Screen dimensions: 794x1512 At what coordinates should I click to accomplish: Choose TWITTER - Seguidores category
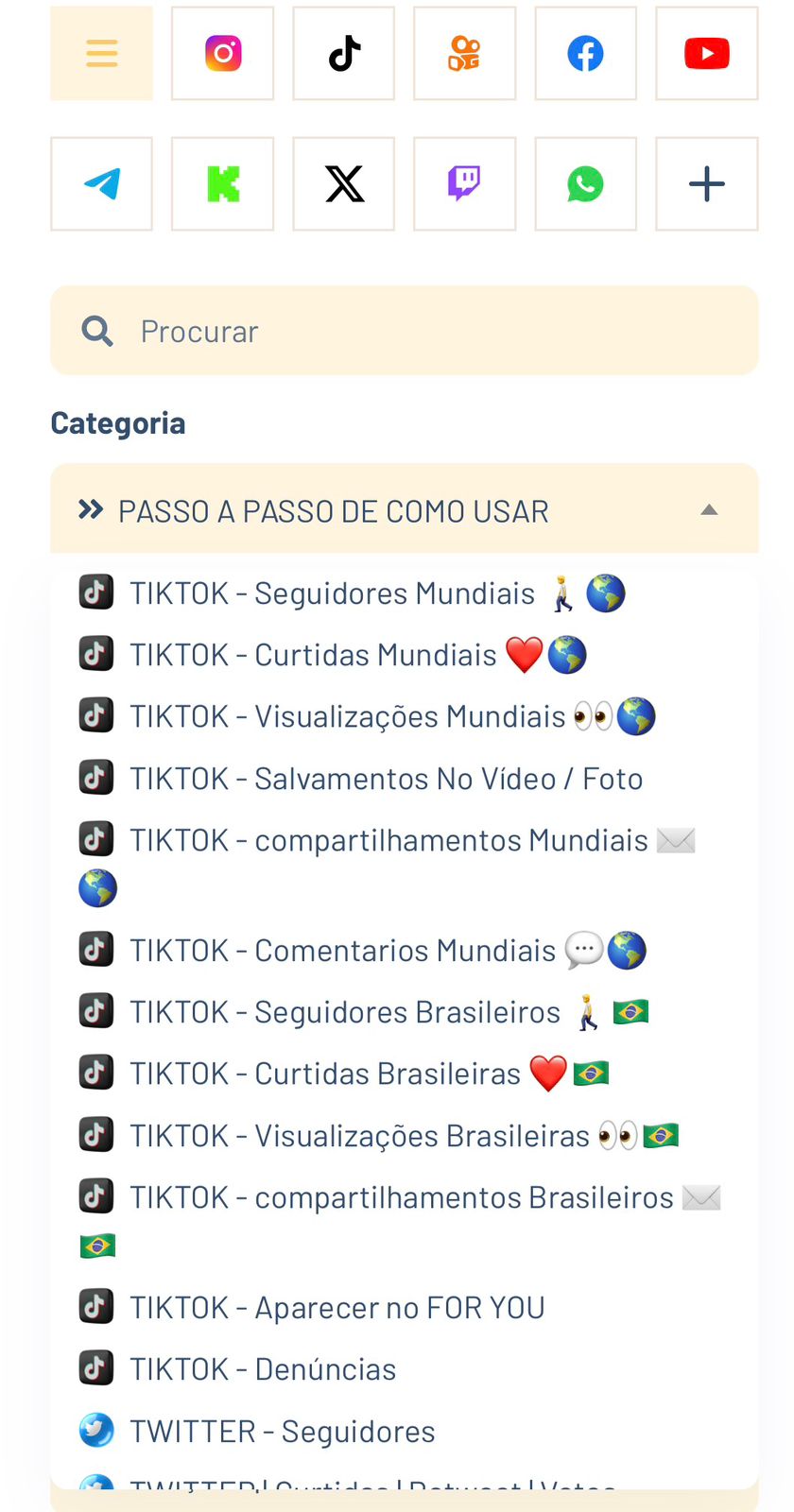tap(282, 1432)
